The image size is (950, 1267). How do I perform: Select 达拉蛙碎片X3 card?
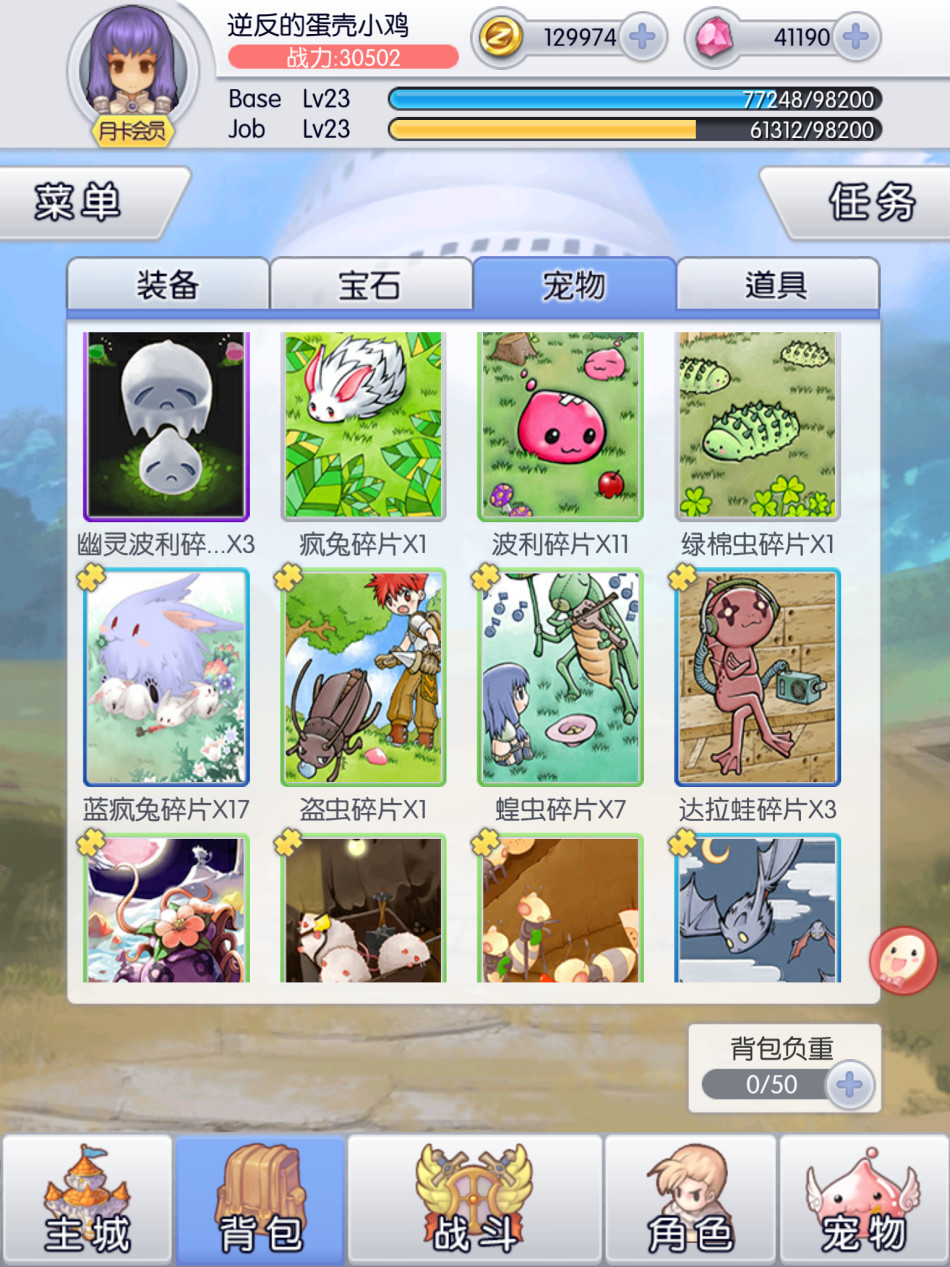pyautogui.click(x=757, y=678)
